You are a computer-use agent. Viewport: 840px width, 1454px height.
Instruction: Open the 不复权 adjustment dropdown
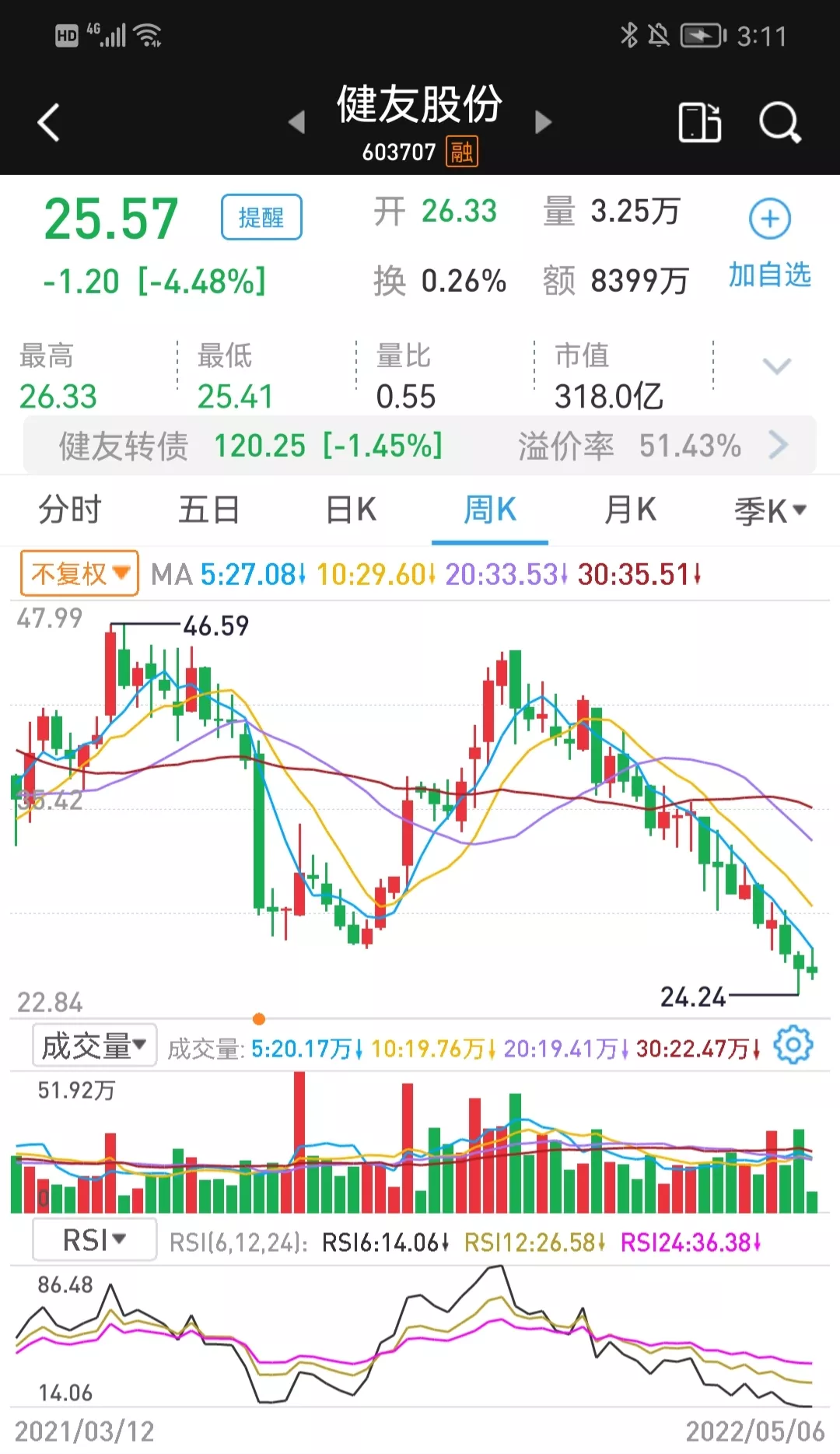coord(79,574)
